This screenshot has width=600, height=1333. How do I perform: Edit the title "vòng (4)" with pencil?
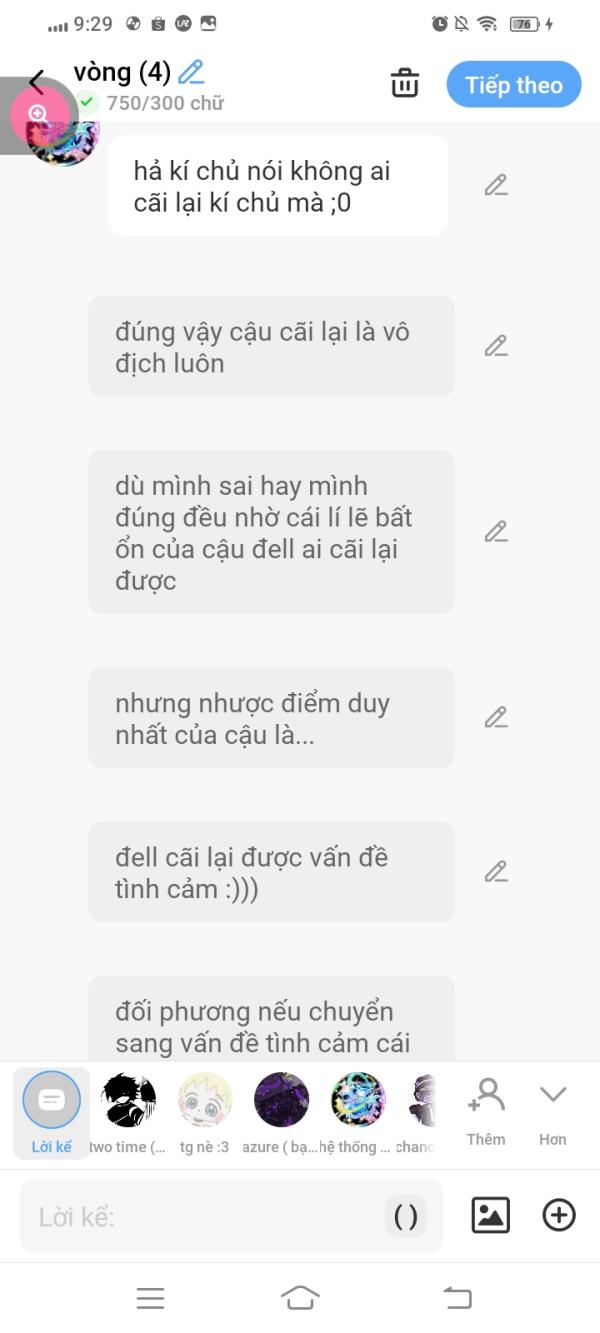click(191, 72)
